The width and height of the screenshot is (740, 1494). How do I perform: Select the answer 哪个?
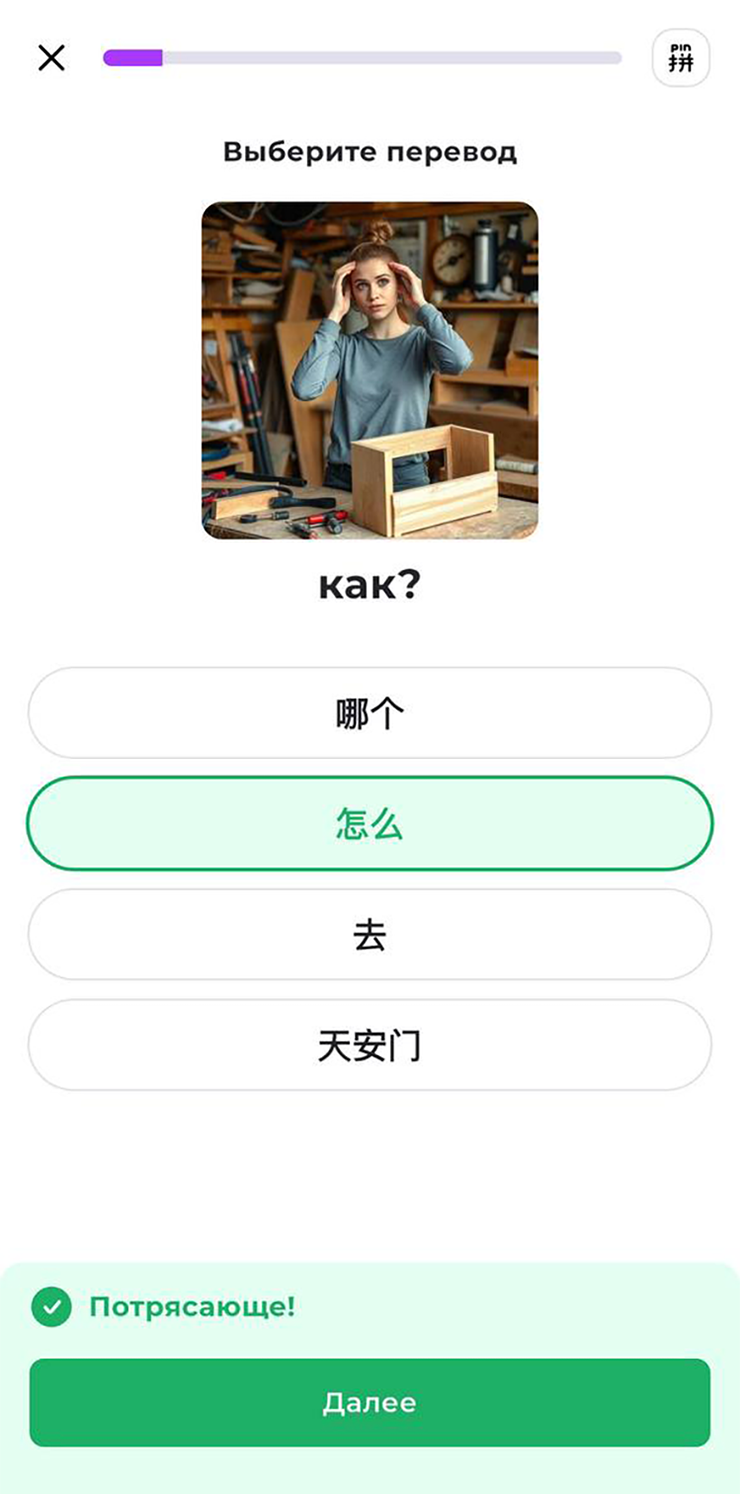coord(369,713)
